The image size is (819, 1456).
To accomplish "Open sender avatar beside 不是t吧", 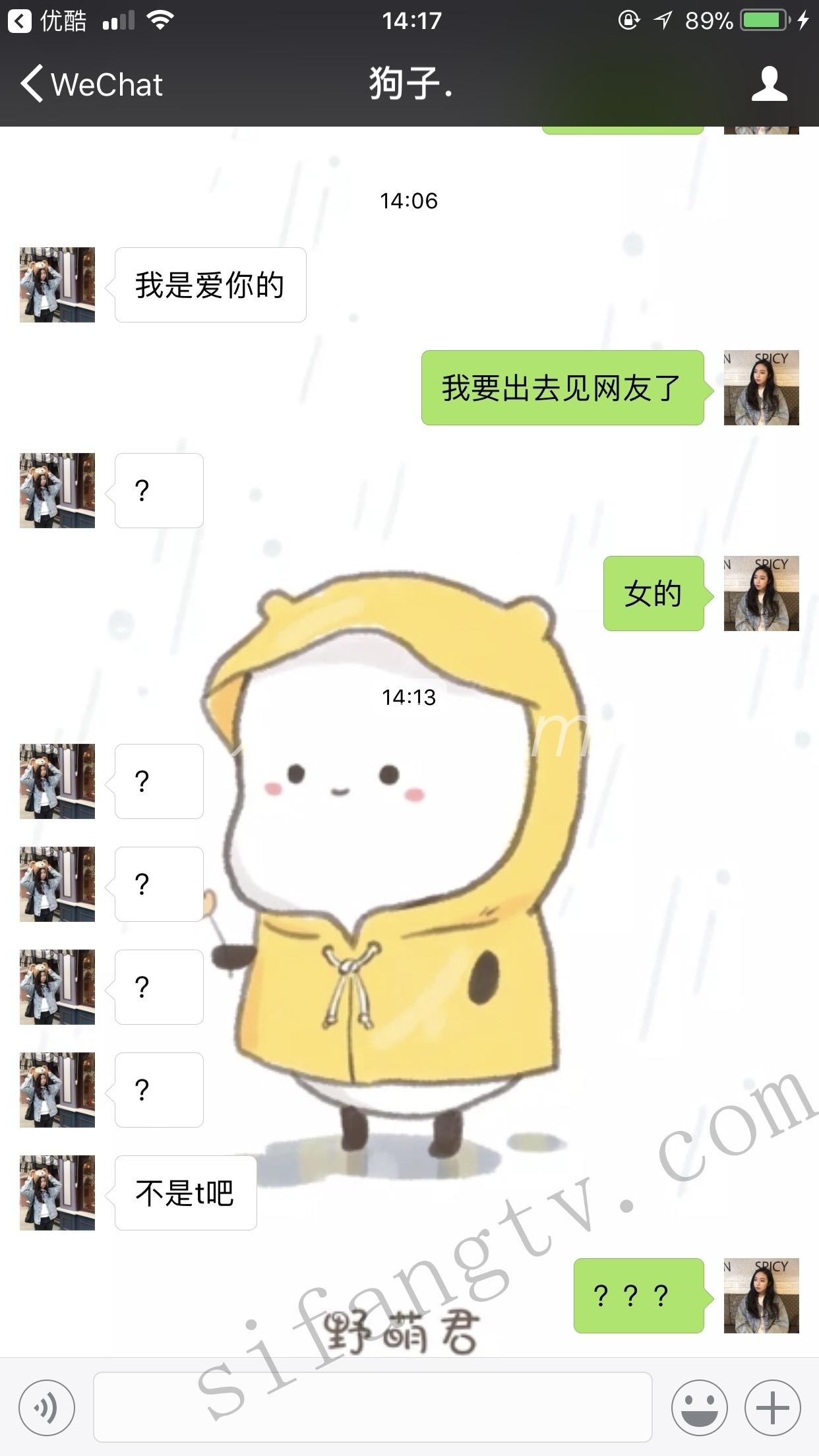I will 57,1192.
